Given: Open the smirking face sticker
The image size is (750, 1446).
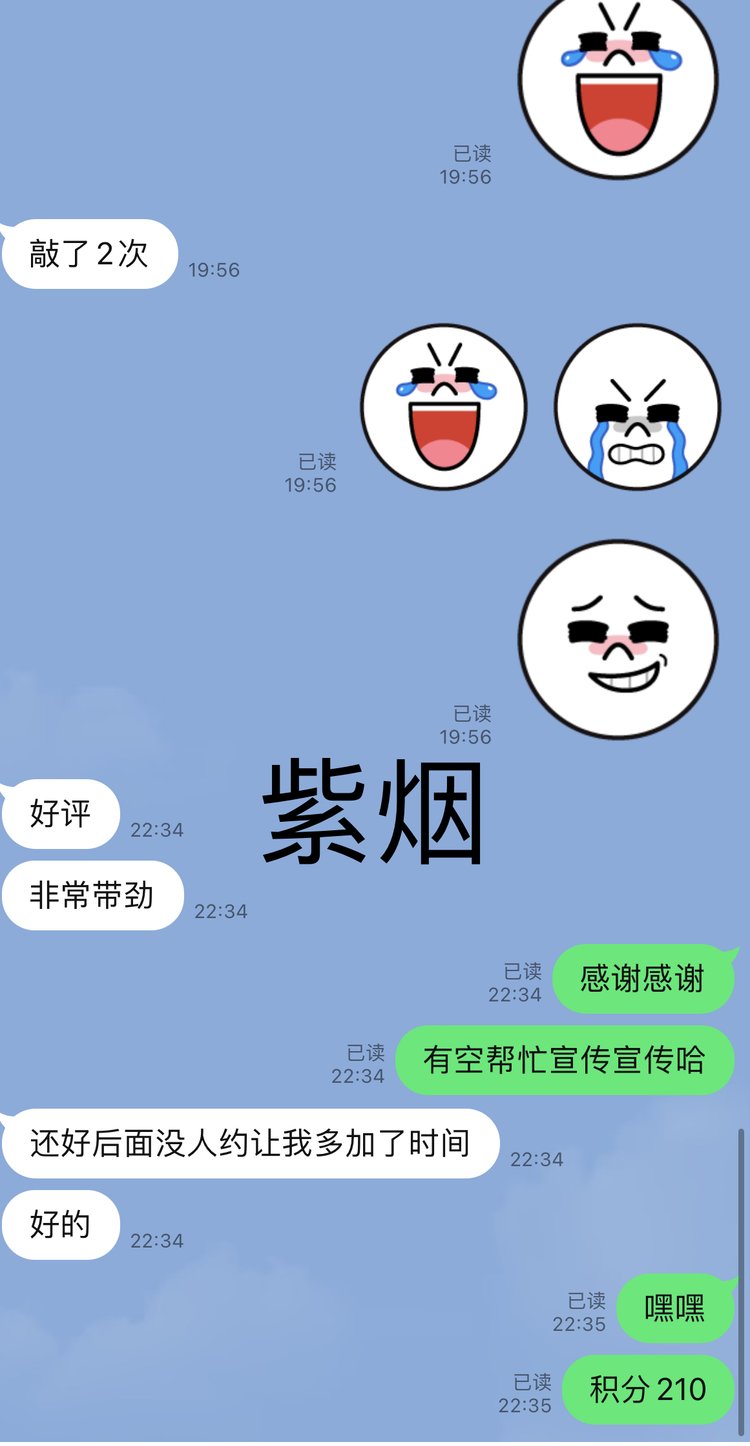Looking at the screenshot, I should [x=618, y=640].
